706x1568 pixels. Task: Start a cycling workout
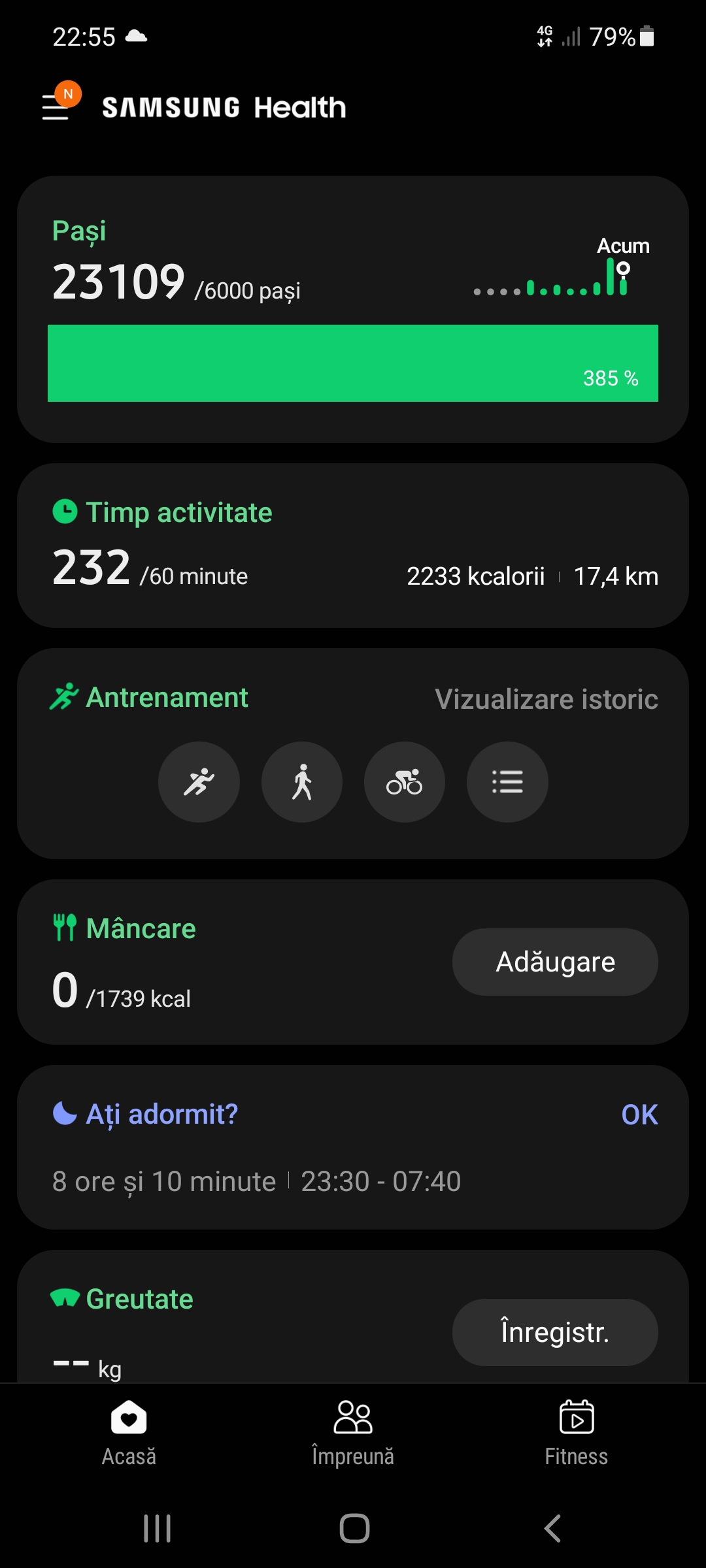point(405,782)
